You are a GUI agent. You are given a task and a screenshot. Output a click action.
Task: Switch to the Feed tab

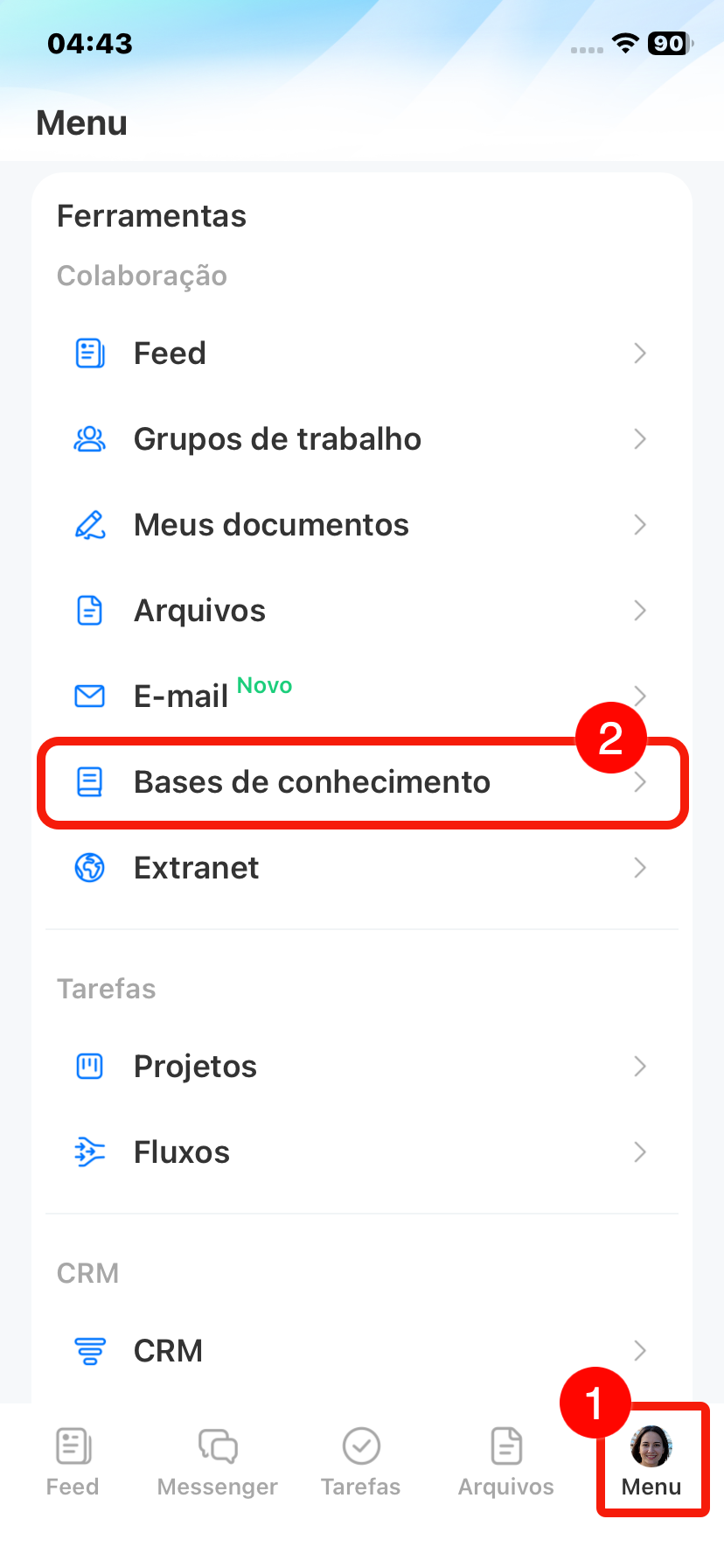[73, 1462]
